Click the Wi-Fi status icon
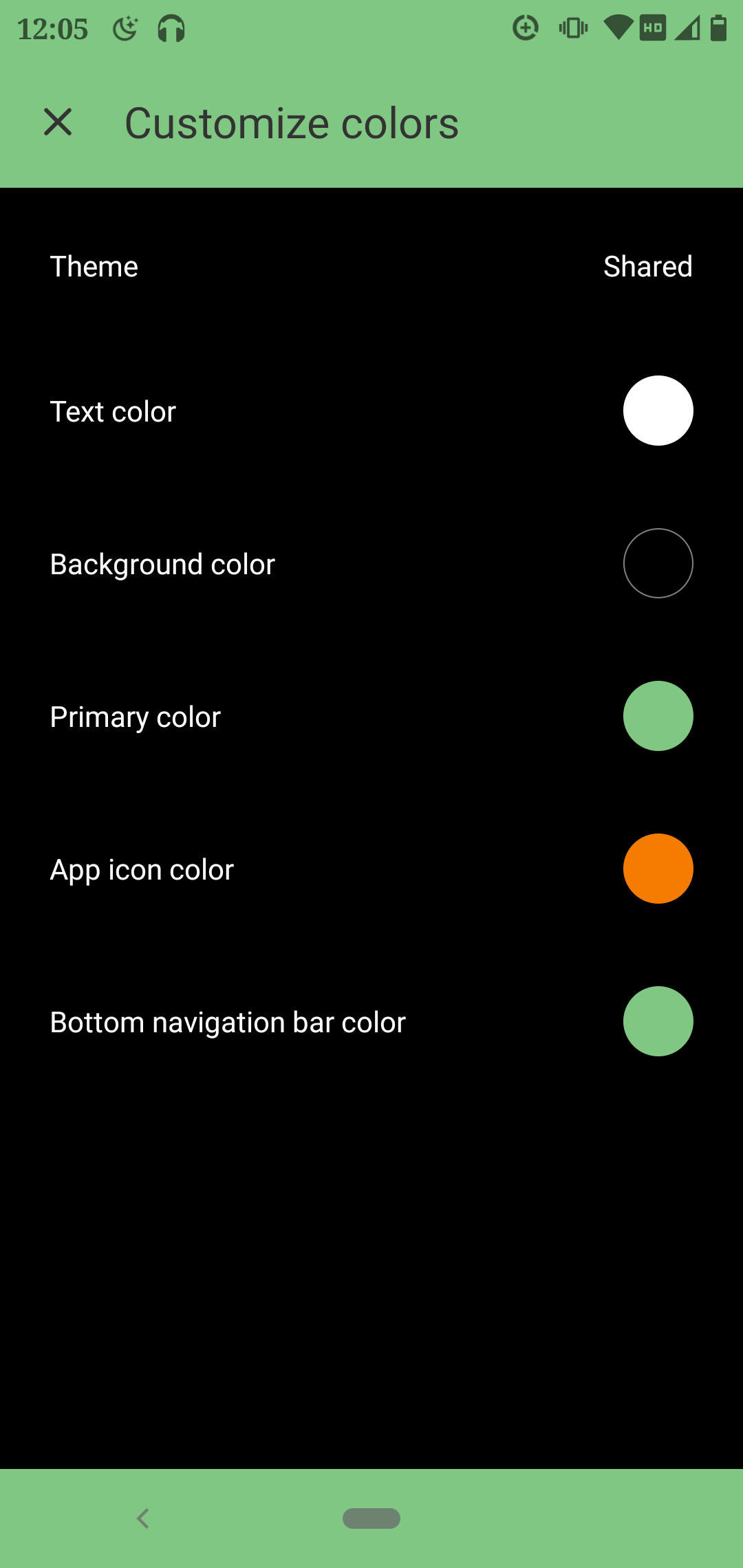 click(616, 28)
